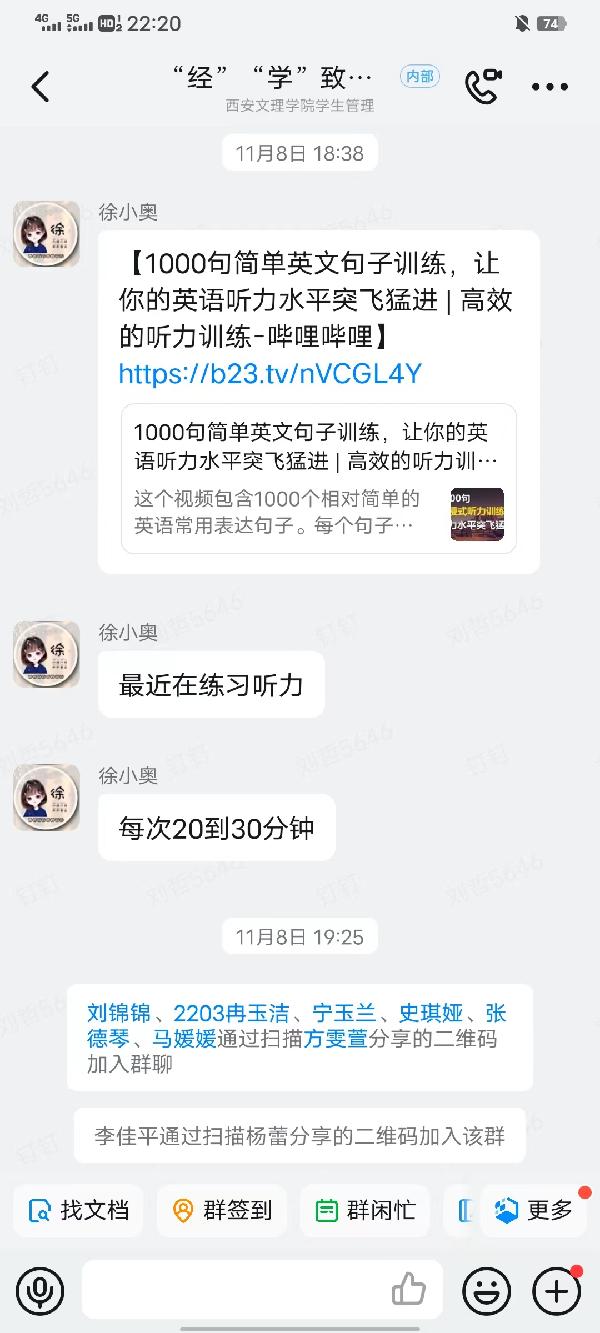Open the 1000句英文句子 video preview card
Screen dimensions: 600x1333
pos(318,478)
